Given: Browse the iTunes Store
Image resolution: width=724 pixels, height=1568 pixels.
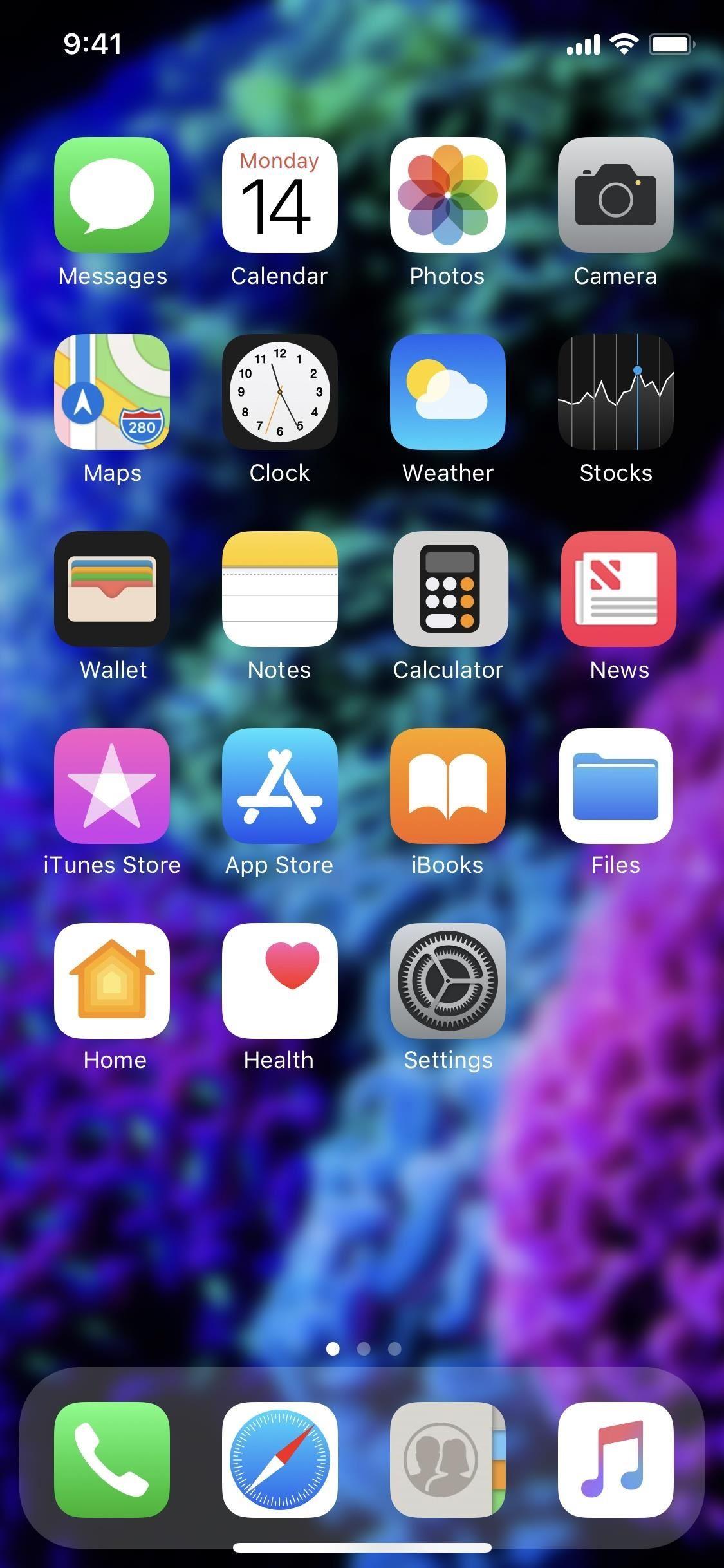Looking at the screenshot, I should click(112, 787).
